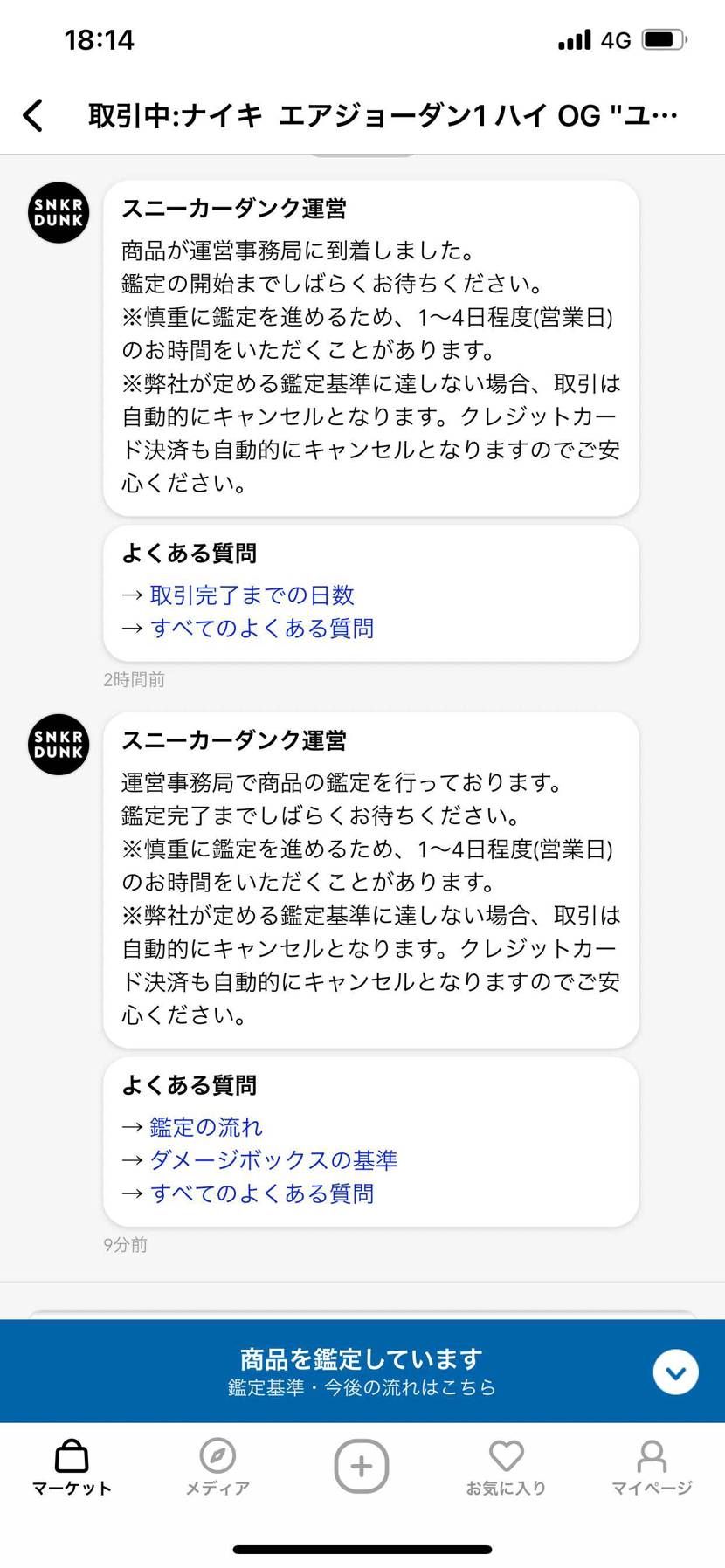Open すべてのよくある質問 in the second FAQ card

point(262,1193)
